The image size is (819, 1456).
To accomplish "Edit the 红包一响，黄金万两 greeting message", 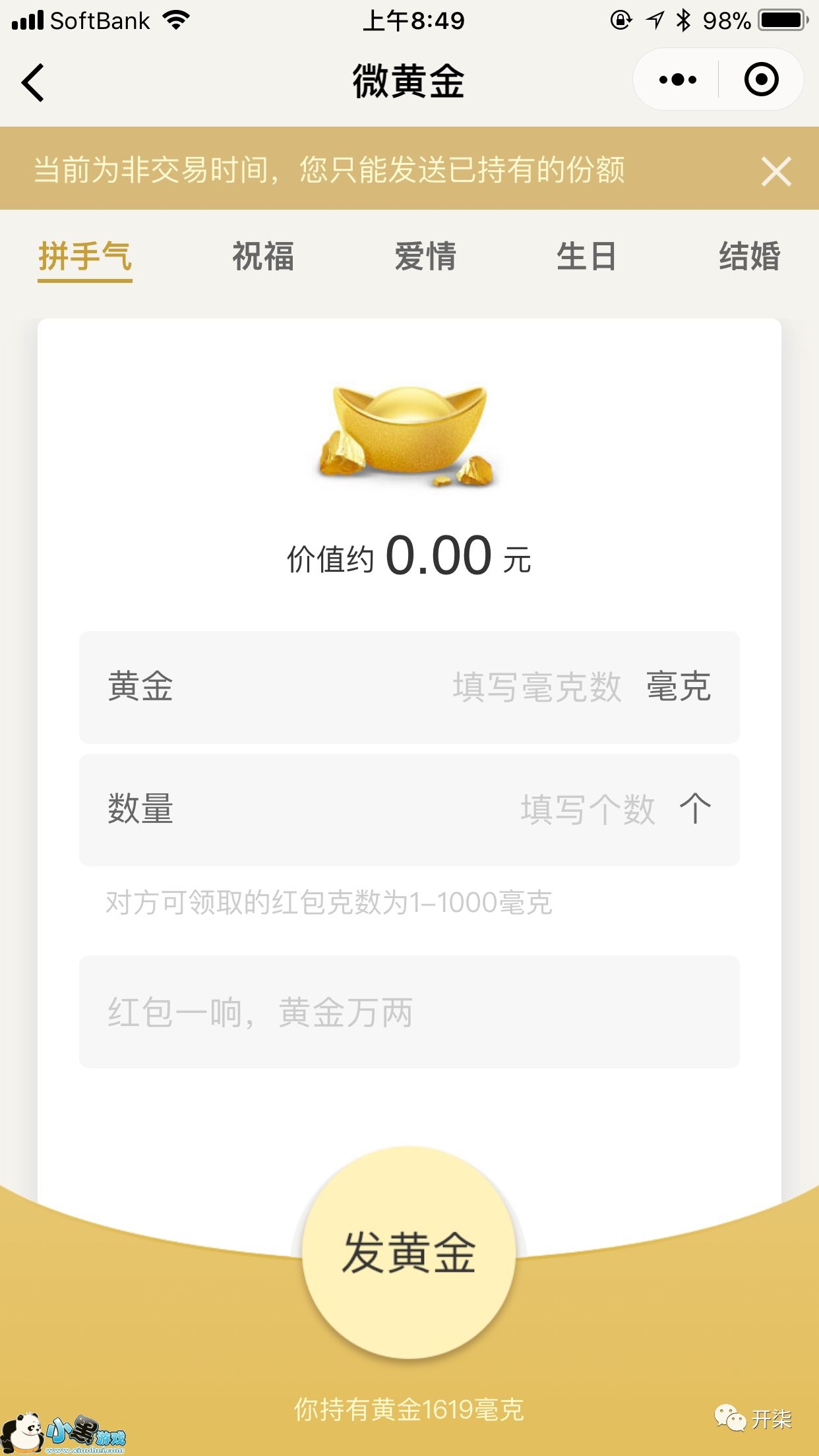I will (409, 1012).
